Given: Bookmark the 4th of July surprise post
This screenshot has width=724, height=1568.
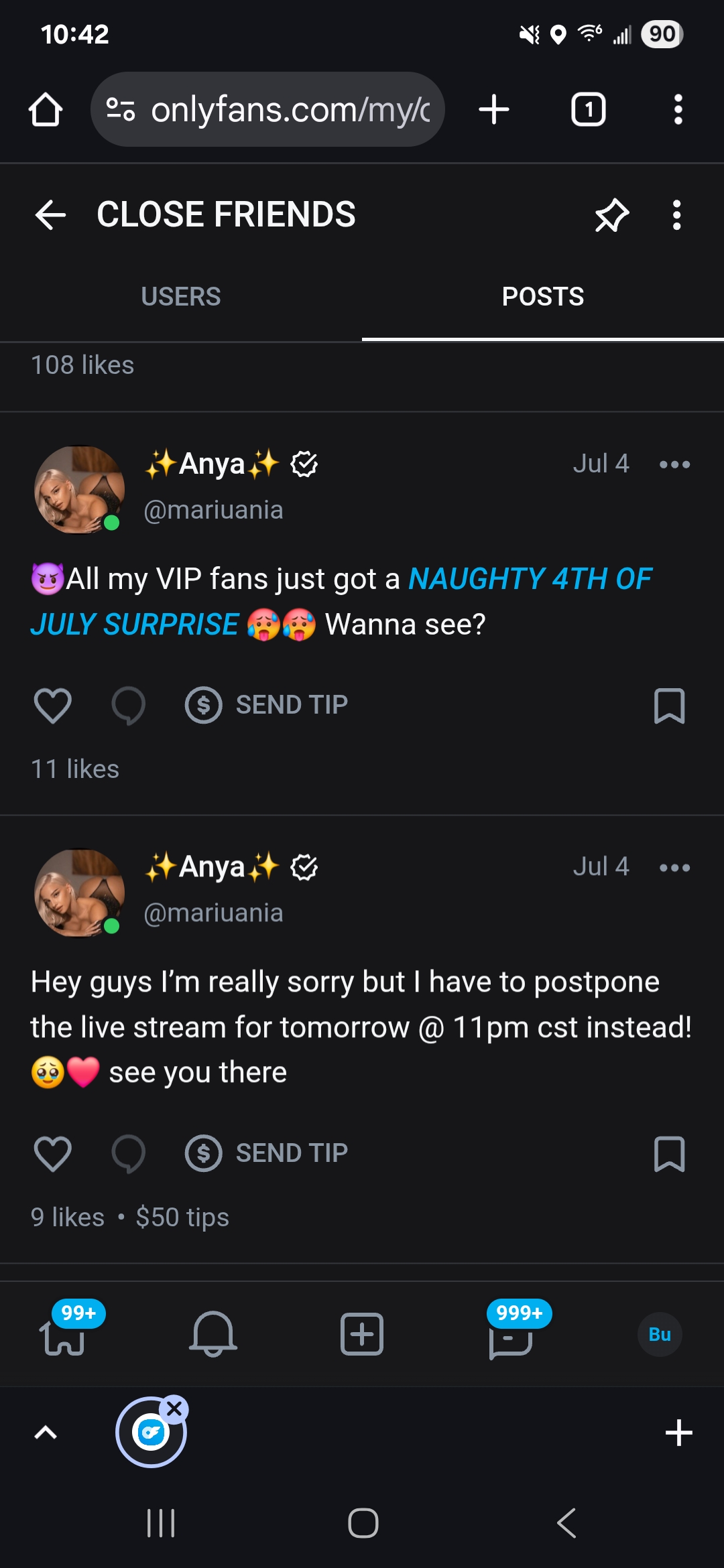Looking at the screenshot, I should point(669,705).
